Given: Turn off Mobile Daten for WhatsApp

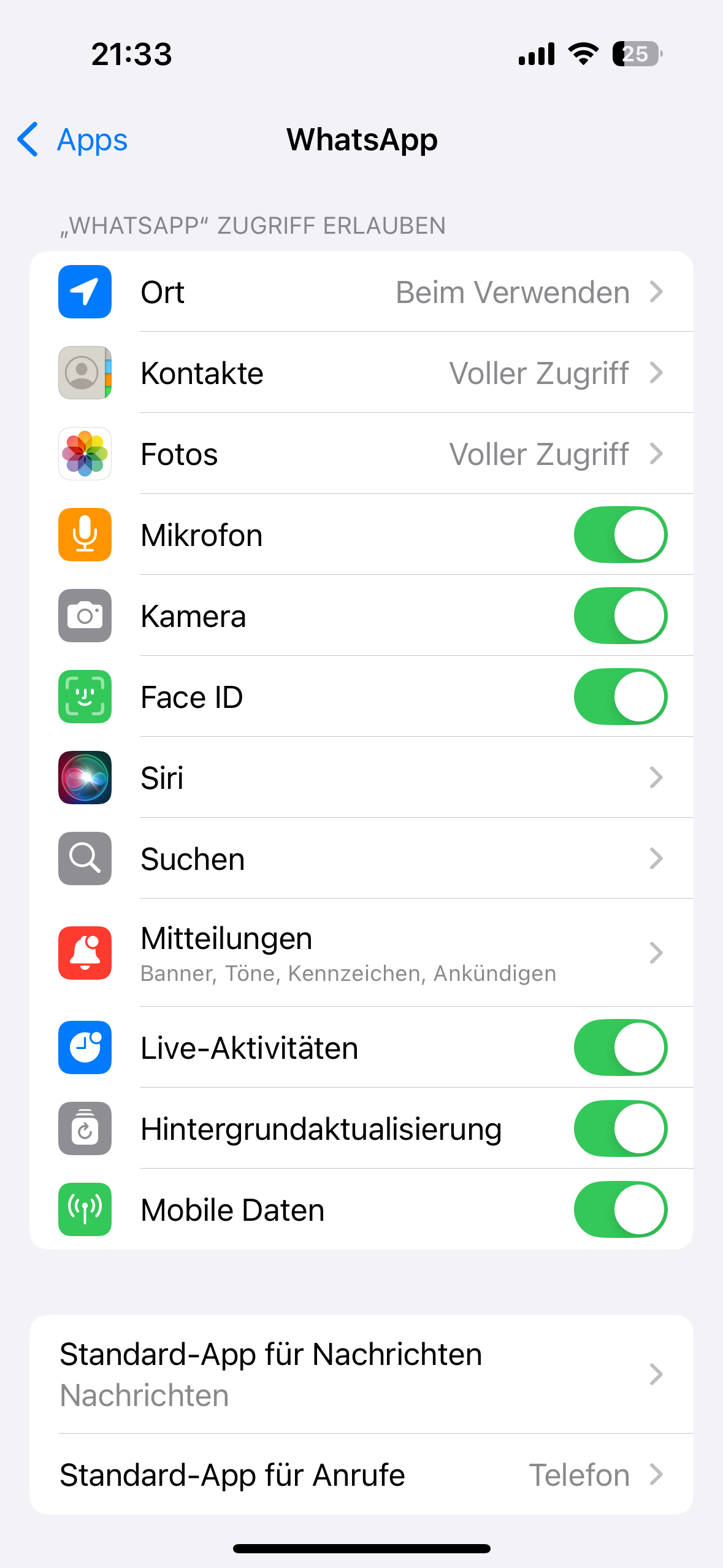Looking at the screenshot, I should 620,1210.
